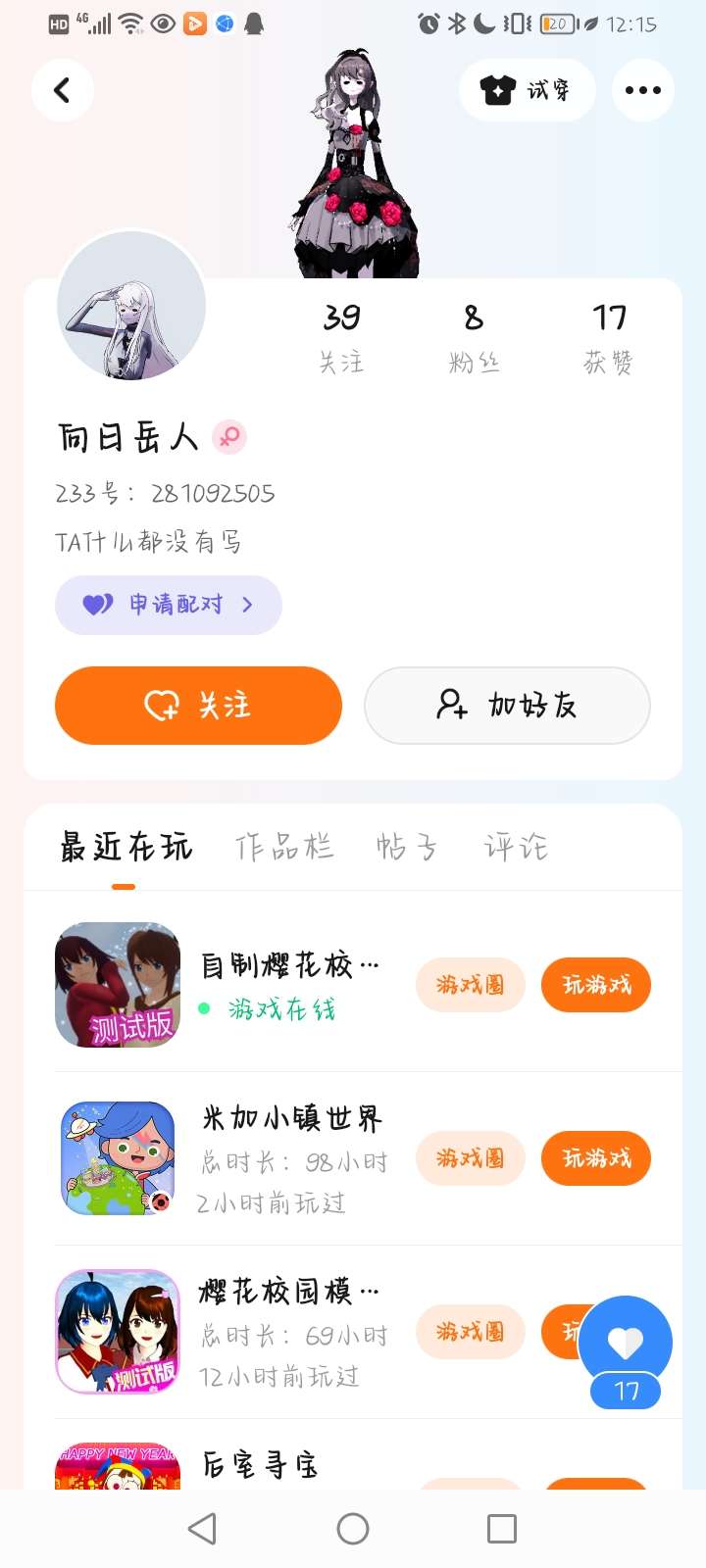
Task: Switch to the 作品栏 tab
Action: [284, 847]
